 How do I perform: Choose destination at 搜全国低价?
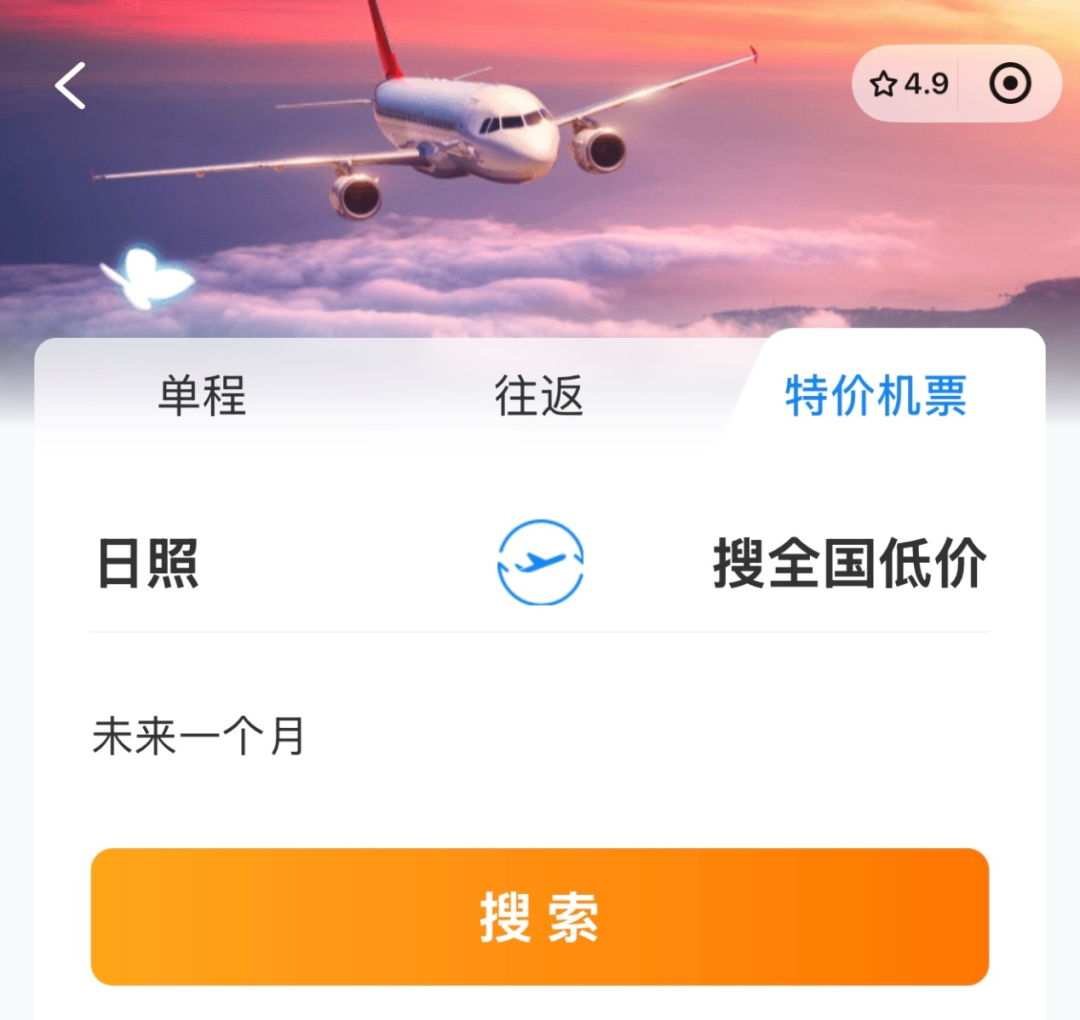pyautogui.click(x=849, y=563)
